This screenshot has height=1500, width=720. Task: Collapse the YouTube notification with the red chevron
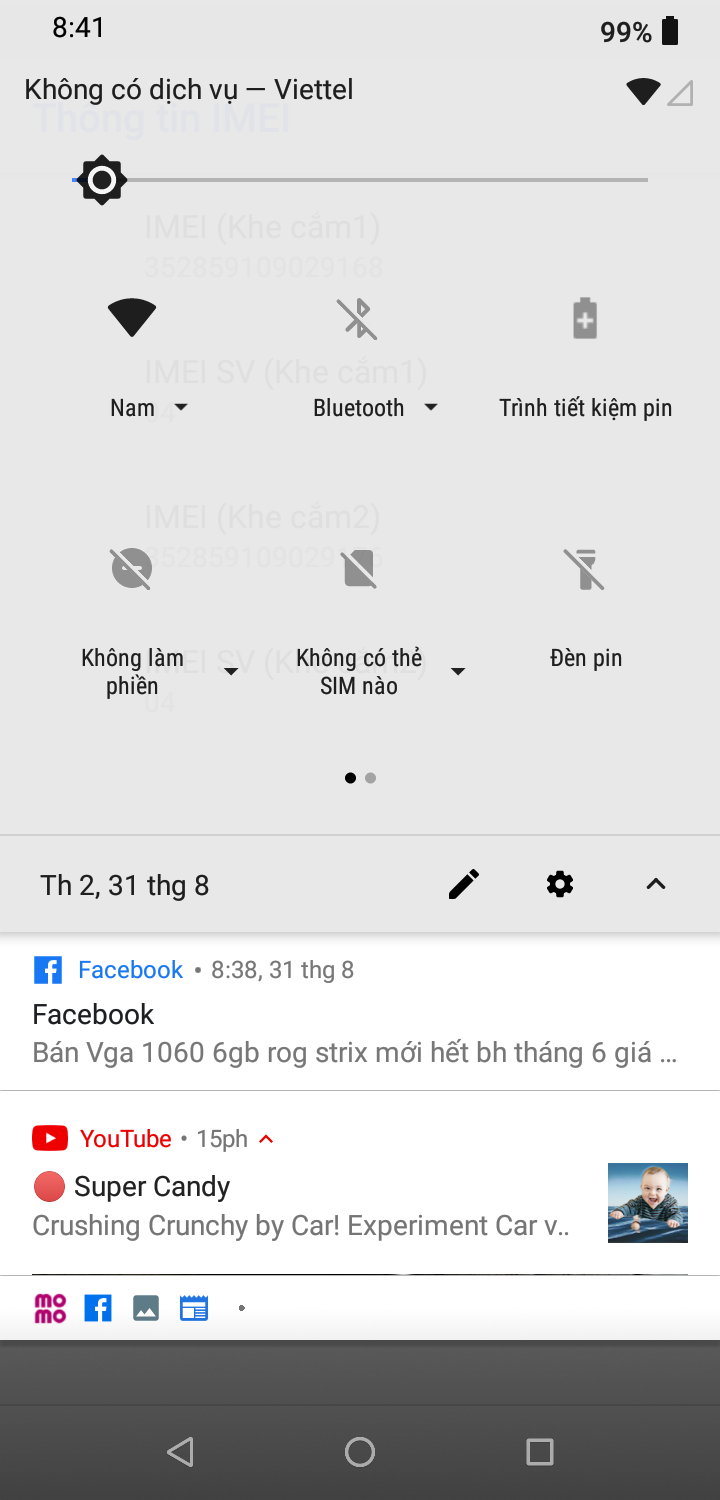tap(266, 1139)
